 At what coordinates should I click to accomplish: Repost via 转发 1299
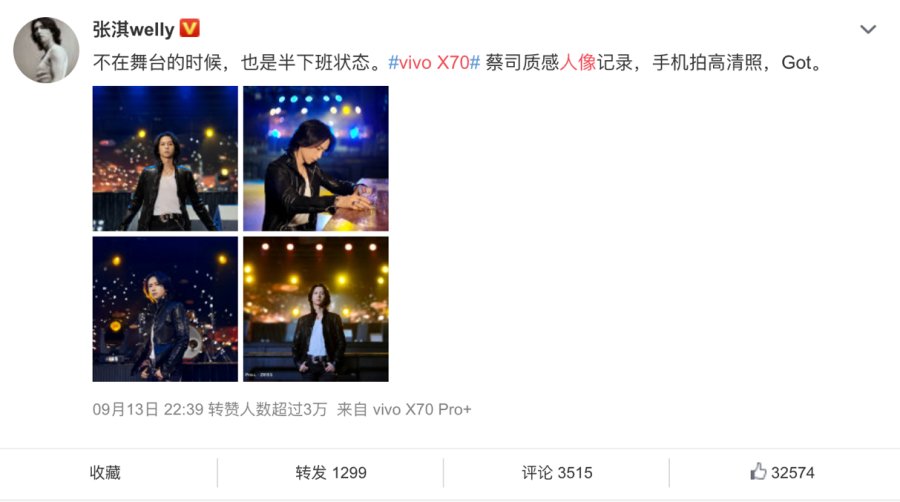pyautogui.click(x=331, y=472)
